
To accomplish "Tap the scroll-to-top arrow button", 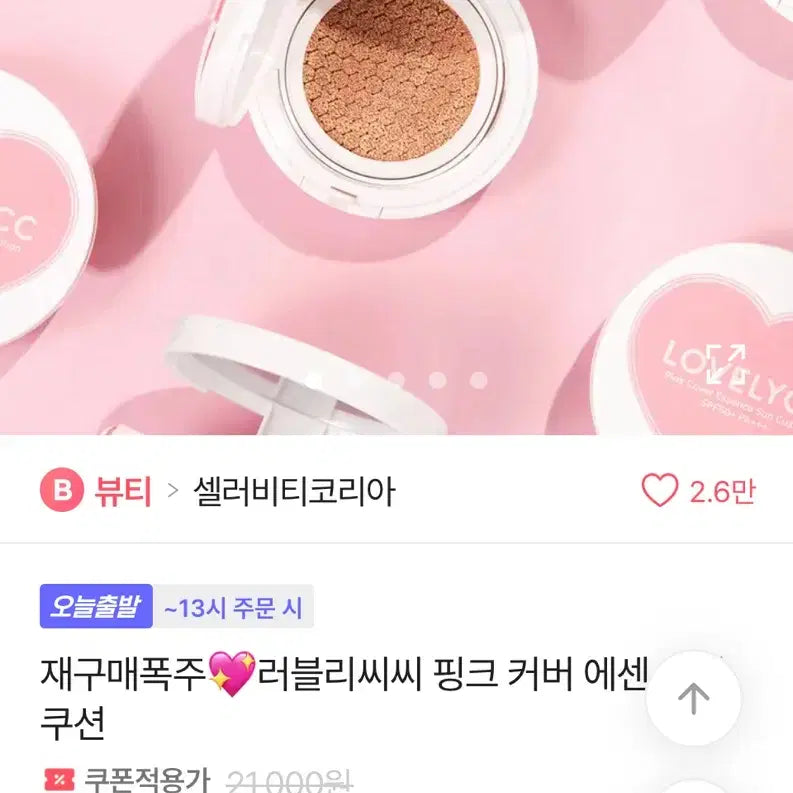I will click(x=694, y=699).
